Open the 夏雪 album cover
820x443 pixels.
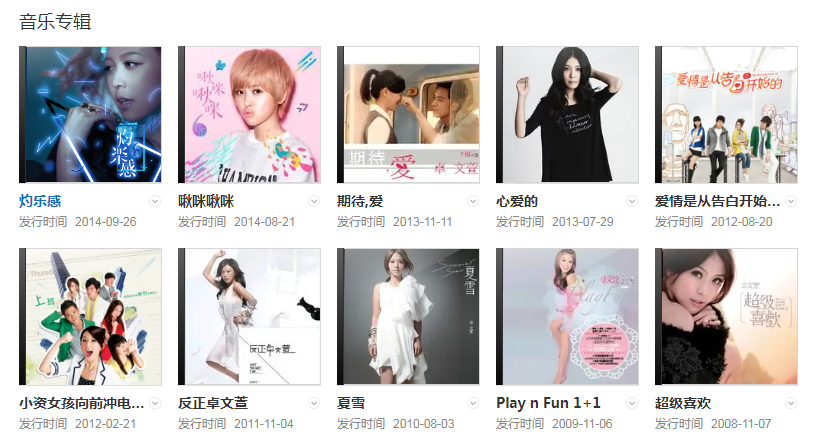pyautogui.click(x=408, y=317)
